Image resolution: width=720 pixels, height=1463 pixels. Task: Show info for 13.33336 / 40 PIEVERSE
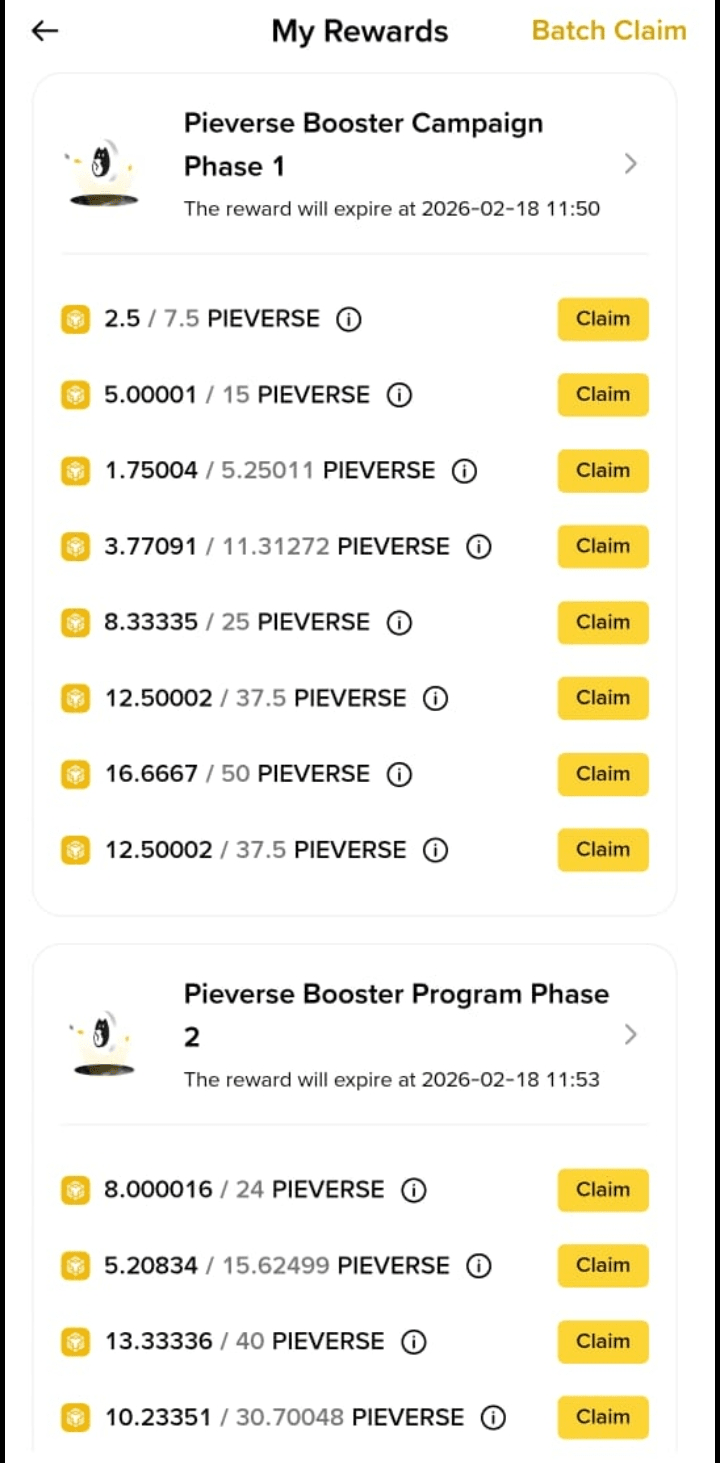[x=413, y=1342]
